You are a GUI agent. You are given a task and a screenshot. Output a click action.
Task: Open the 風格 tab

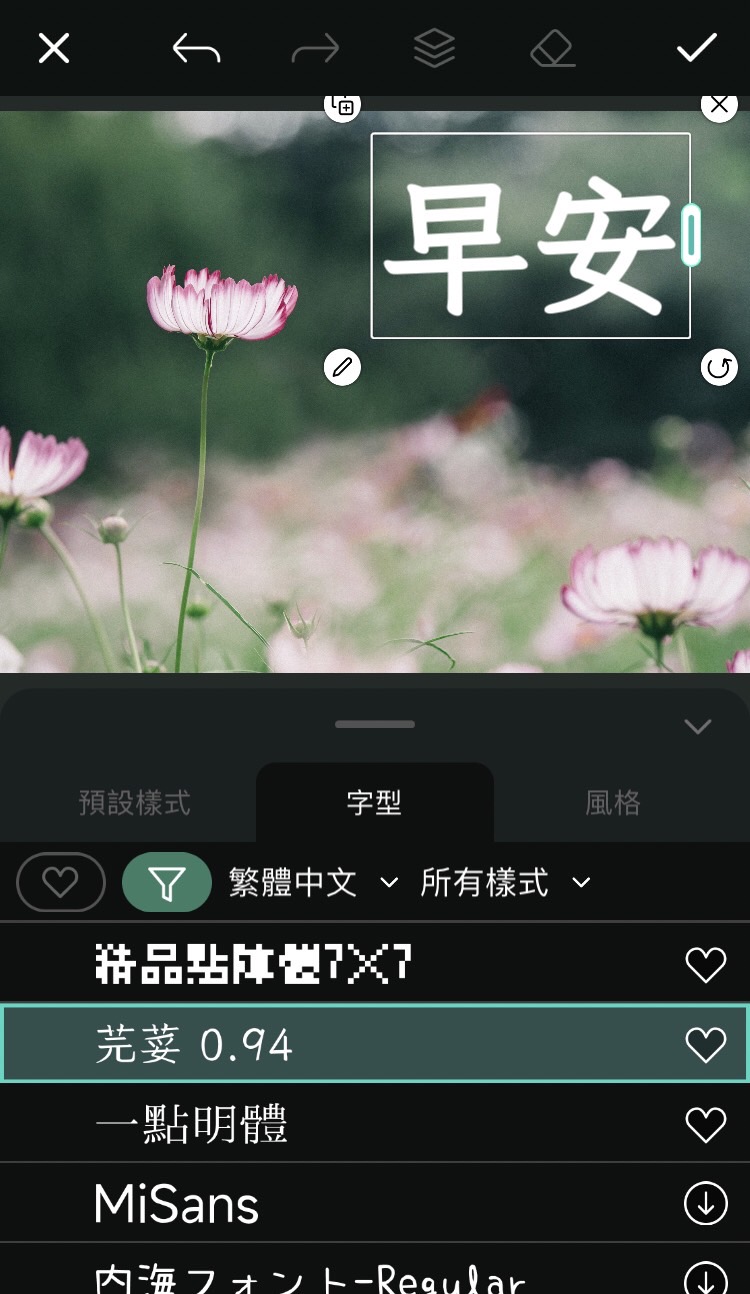point(612,802)
